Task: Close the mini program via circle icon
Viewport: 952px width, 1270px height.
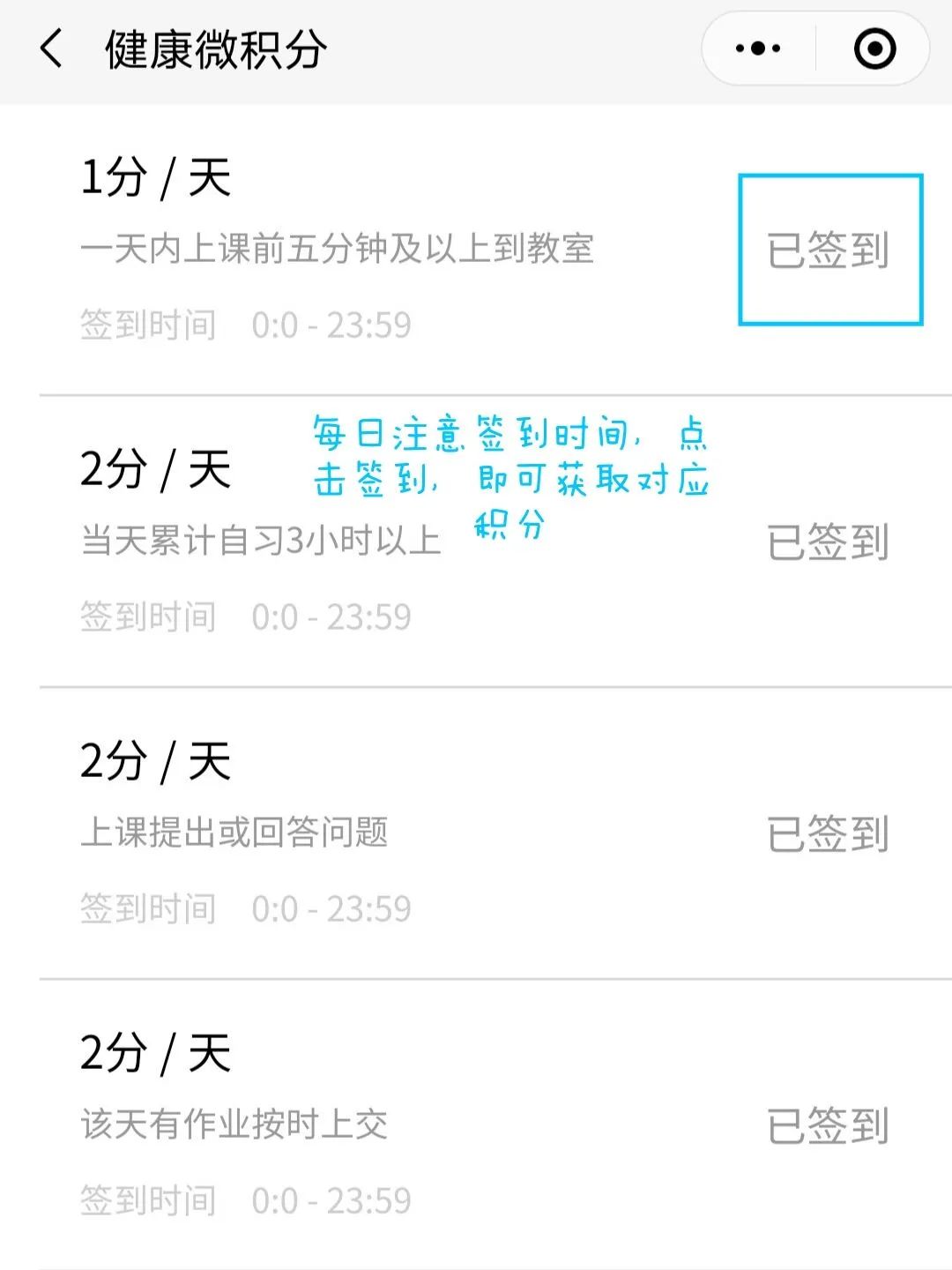Action: 874,49
